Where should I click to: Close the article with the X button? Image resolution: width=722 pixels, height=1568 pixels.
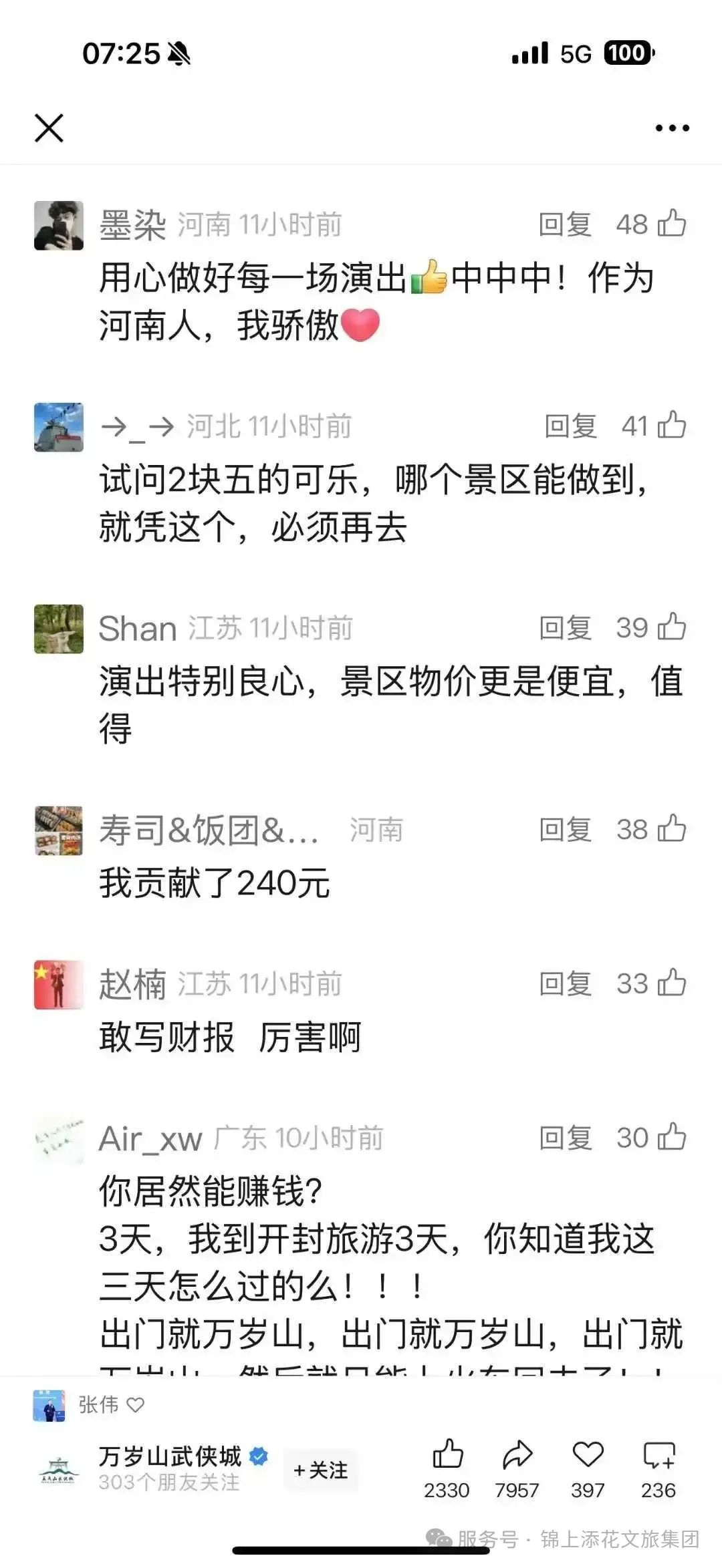[48, 127]
